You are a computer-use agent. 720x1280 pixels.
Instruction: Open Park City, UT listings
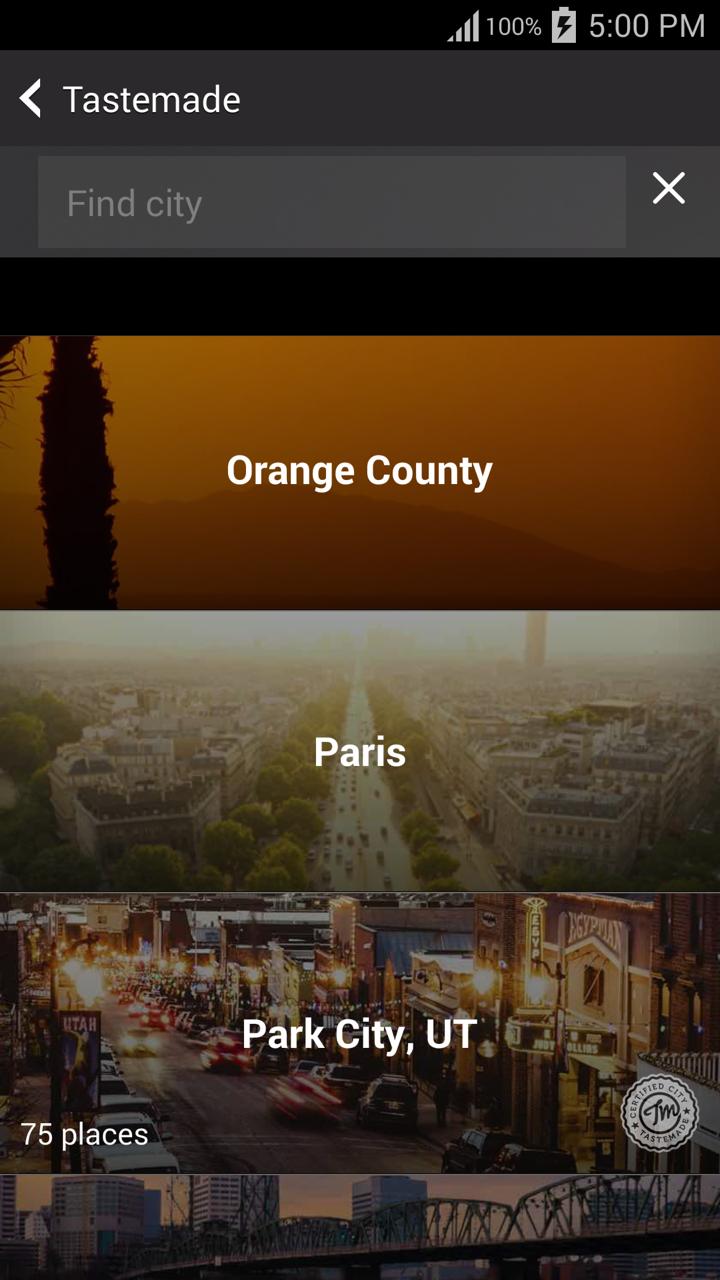pos(360,1035)
